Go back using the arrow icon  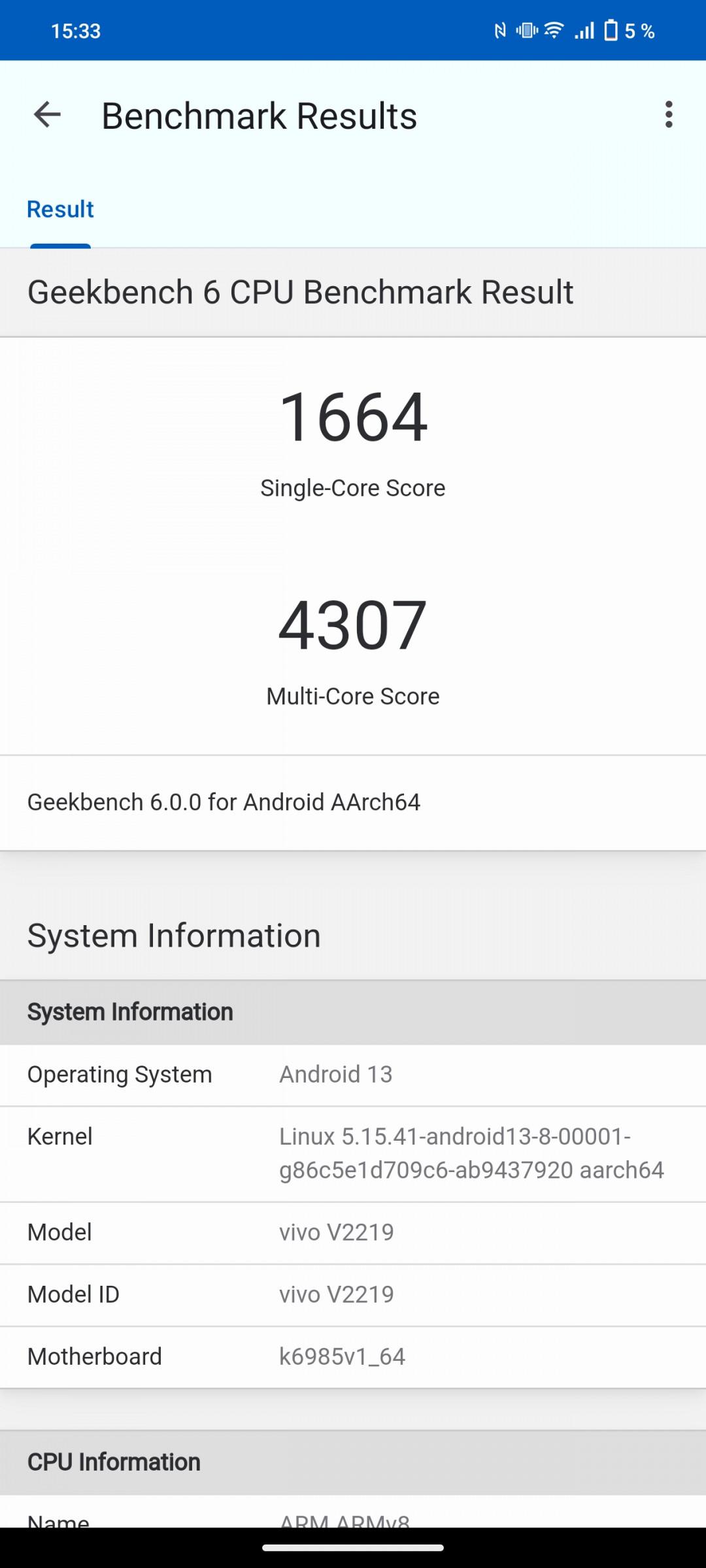click(x=47, y=115)
